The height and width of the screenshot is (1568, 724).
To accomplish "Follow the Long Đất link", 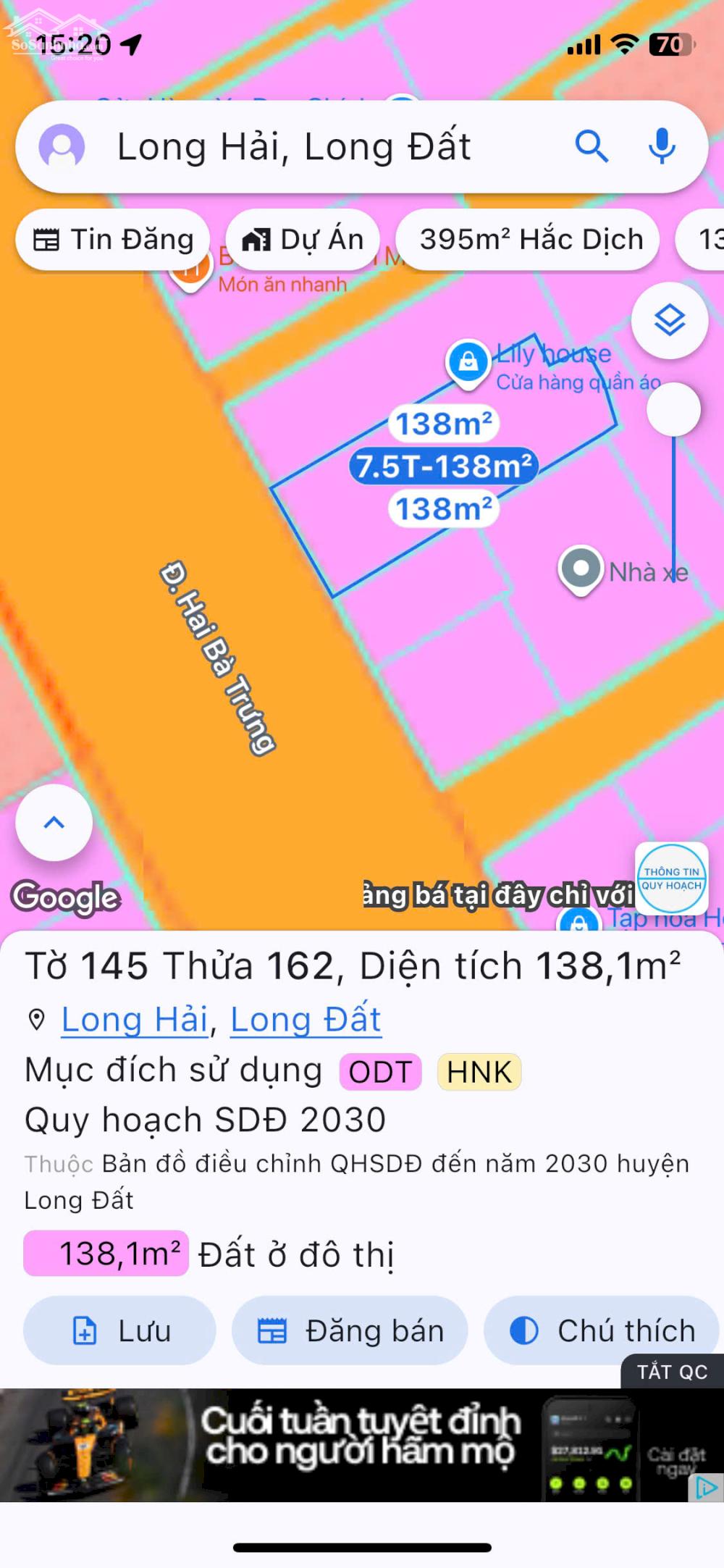I will 306,1020.
